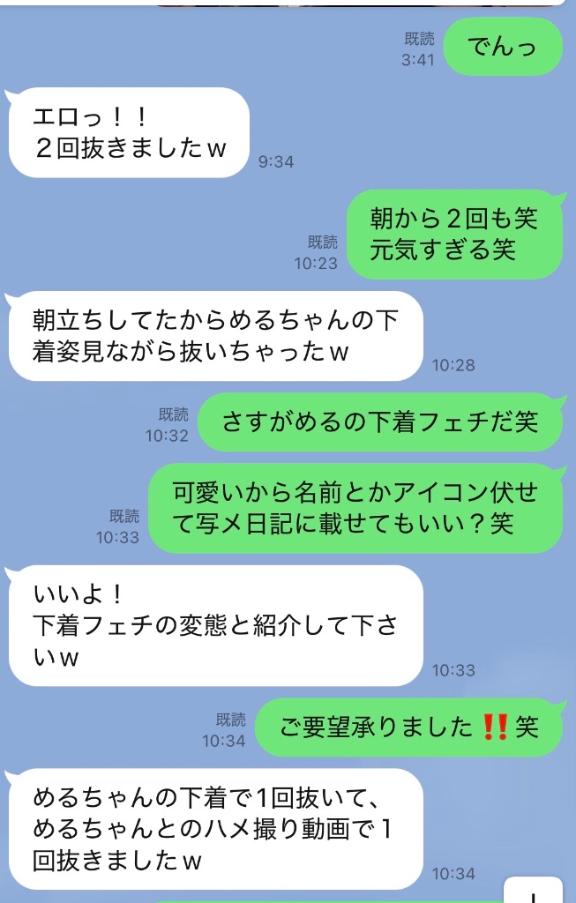
Task: Tap the scroll-to-latest-message arrow button
Action: (x=533, y=891)
